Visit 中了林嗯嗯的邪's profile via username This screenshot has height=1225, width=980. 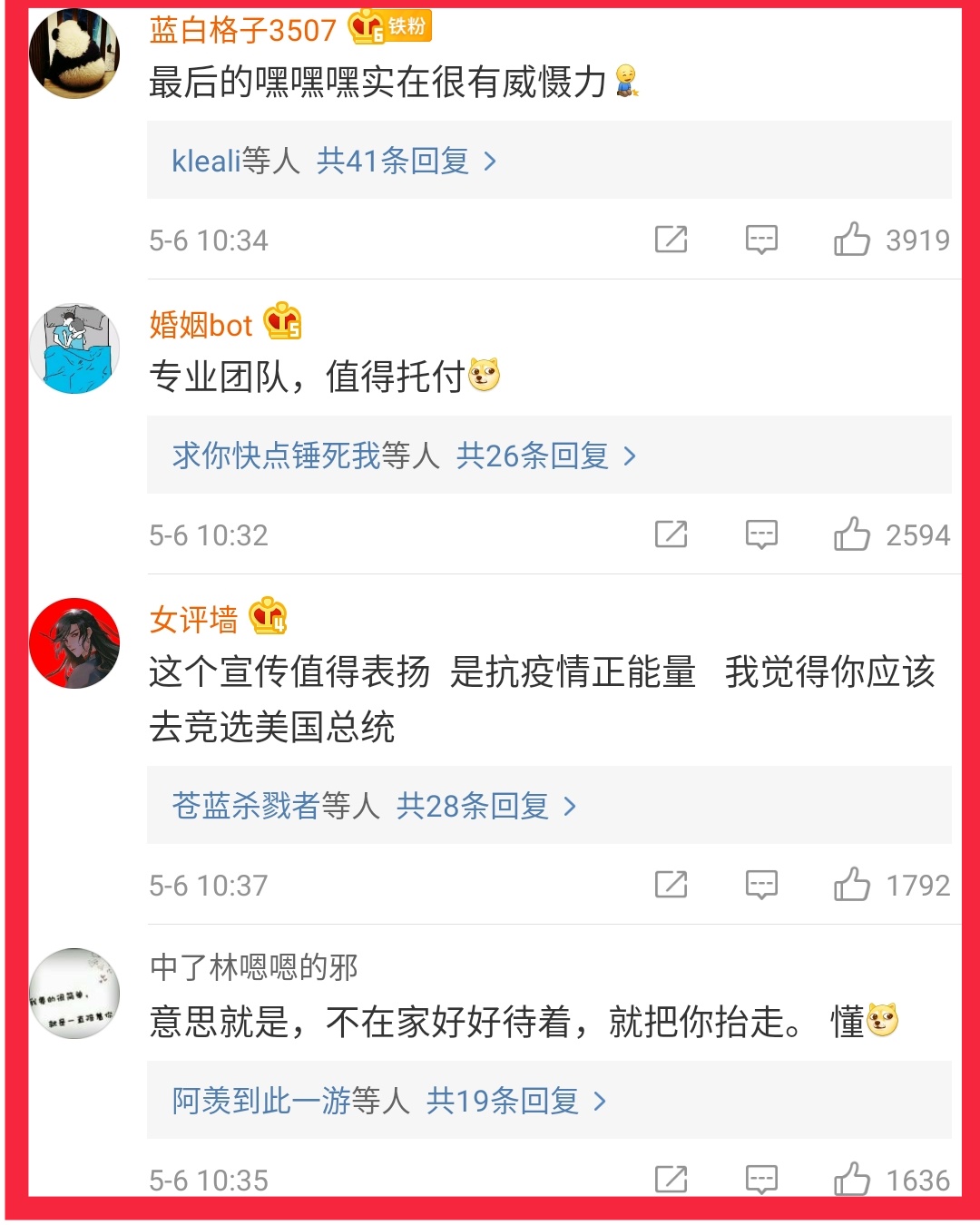pyautogui.click(x=254, y=967)
